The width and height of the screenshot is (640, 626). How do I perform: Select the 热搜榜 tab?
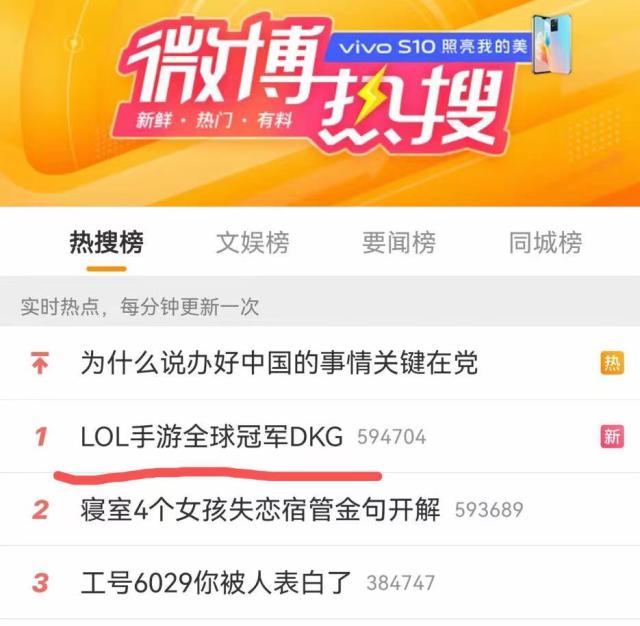pyautogui.click(x=106, y=243)
